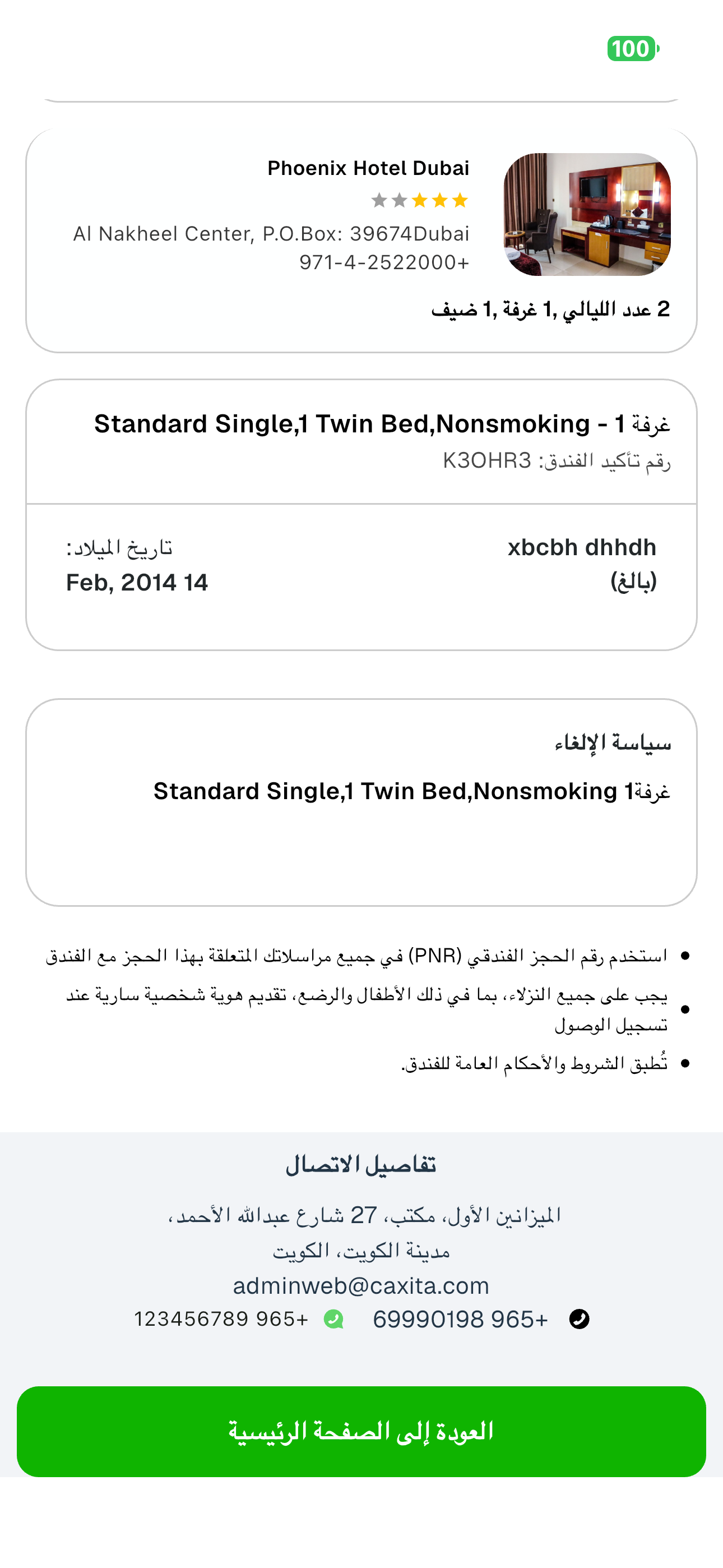Open the Phoenix Hotel Dubai card

(x=361, y=241)
